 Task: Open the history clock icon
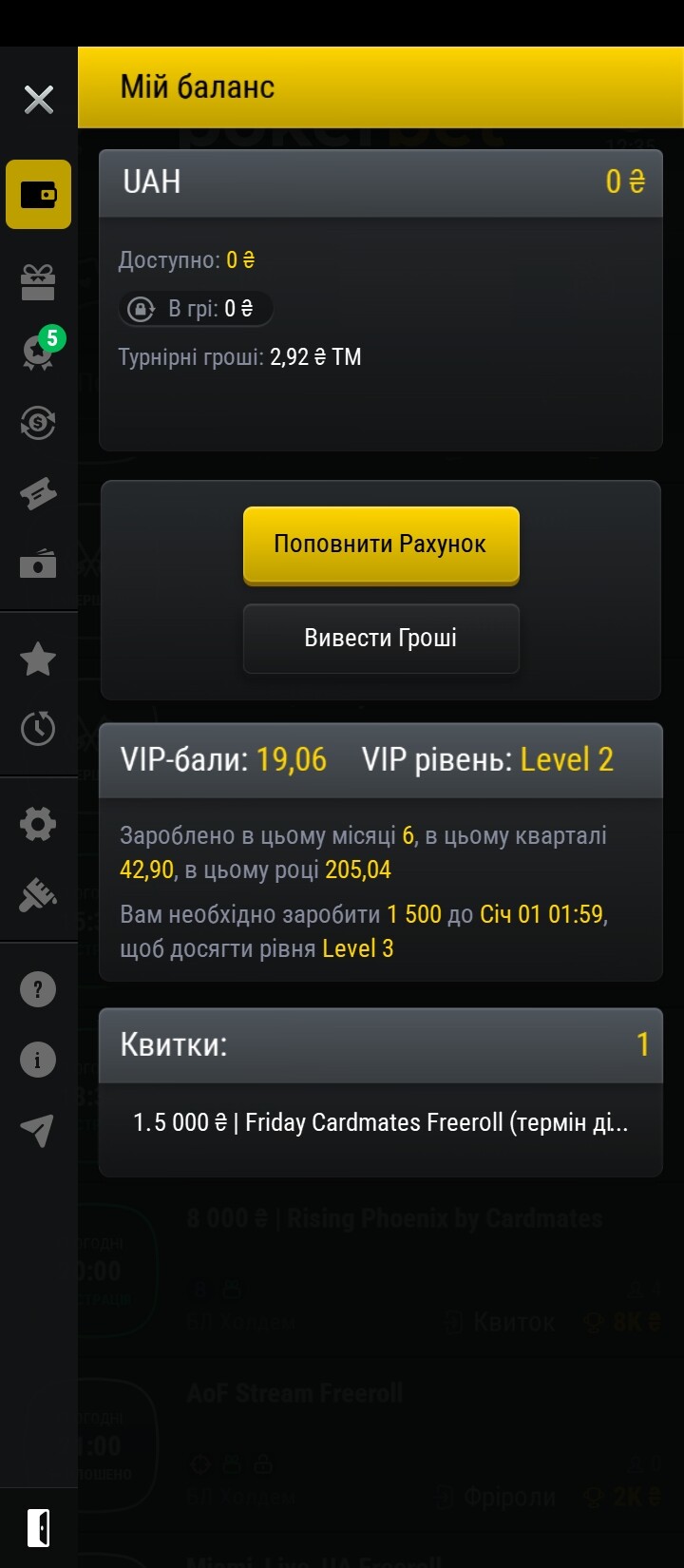coord(39,729)
